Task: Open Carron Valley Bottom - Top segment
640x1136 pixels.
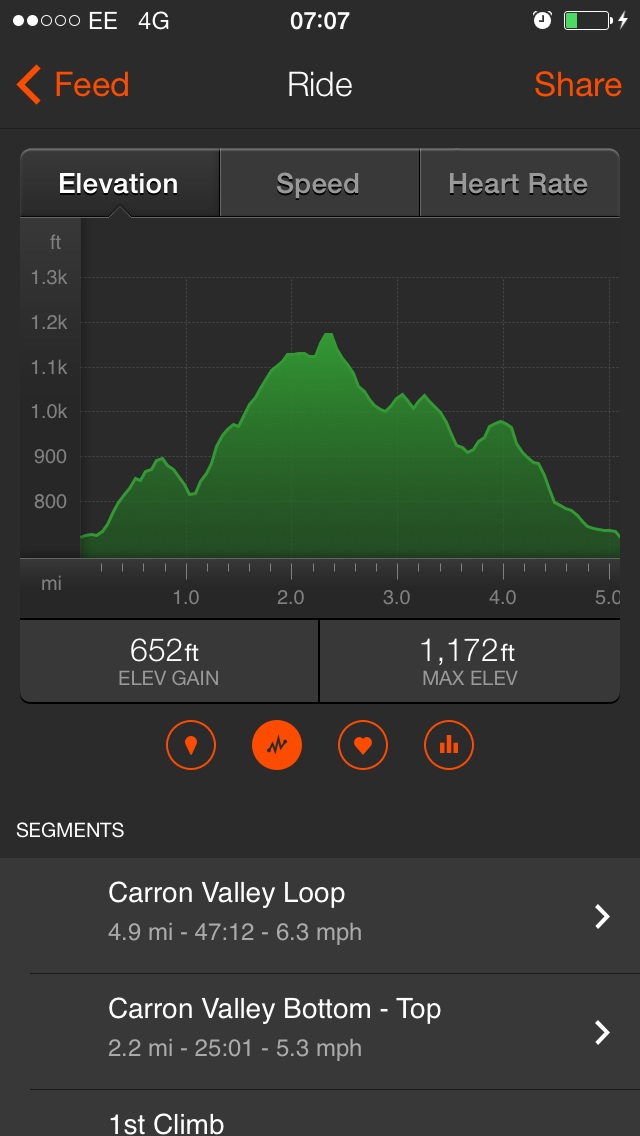Action: (320, 1032)
